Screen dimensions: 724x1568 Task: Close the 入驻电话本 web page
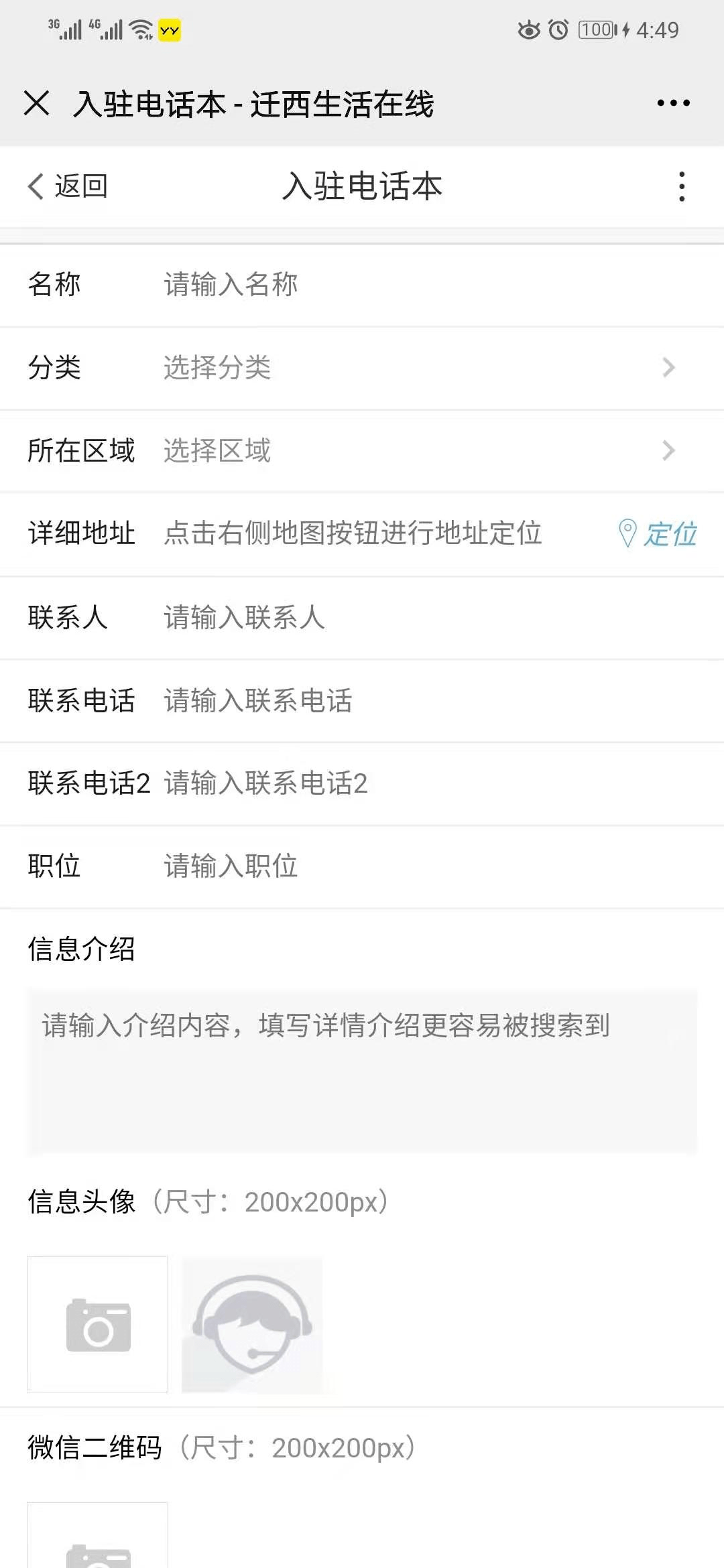tap(37, 103)
